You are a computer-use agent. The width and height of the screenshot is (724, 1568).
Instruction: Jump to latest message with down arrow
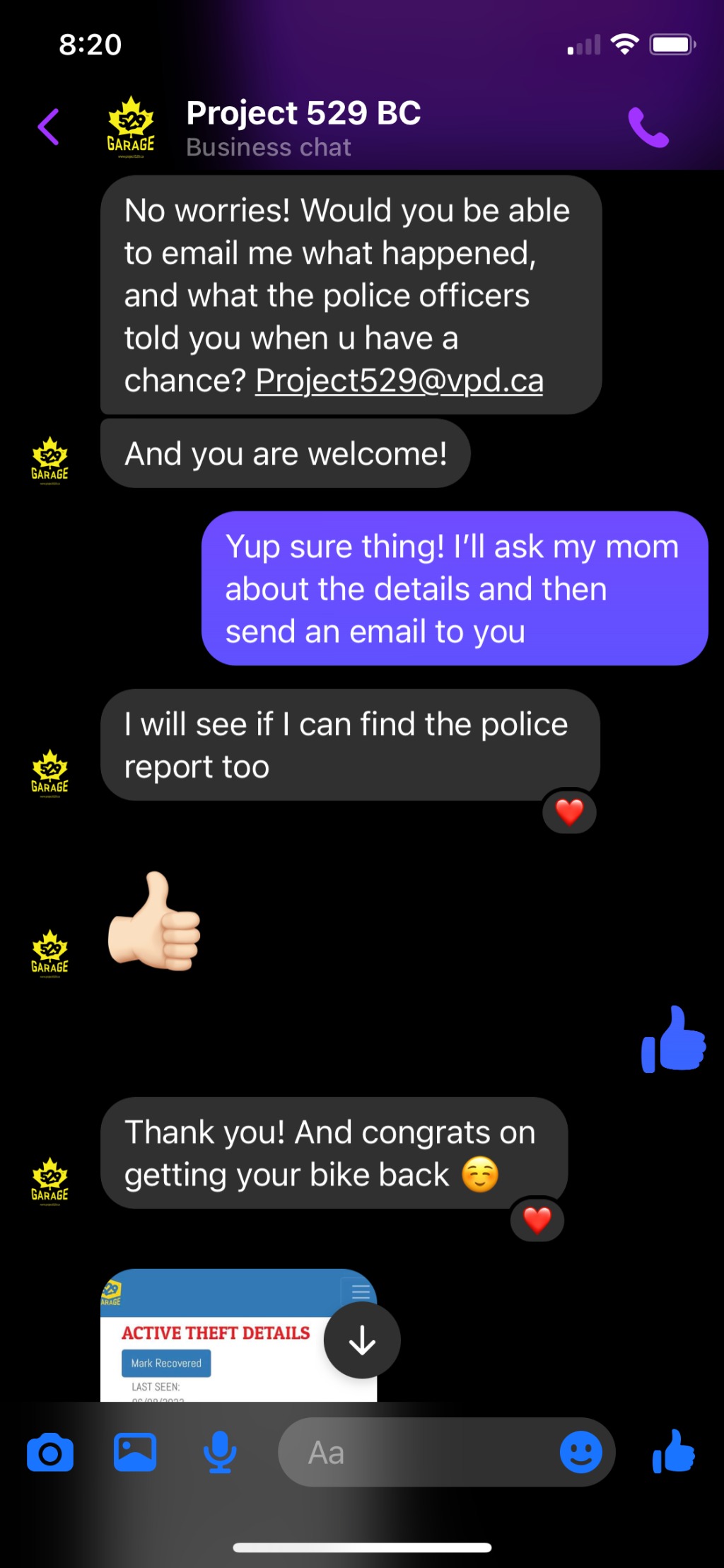click(x=362, y=1340)
